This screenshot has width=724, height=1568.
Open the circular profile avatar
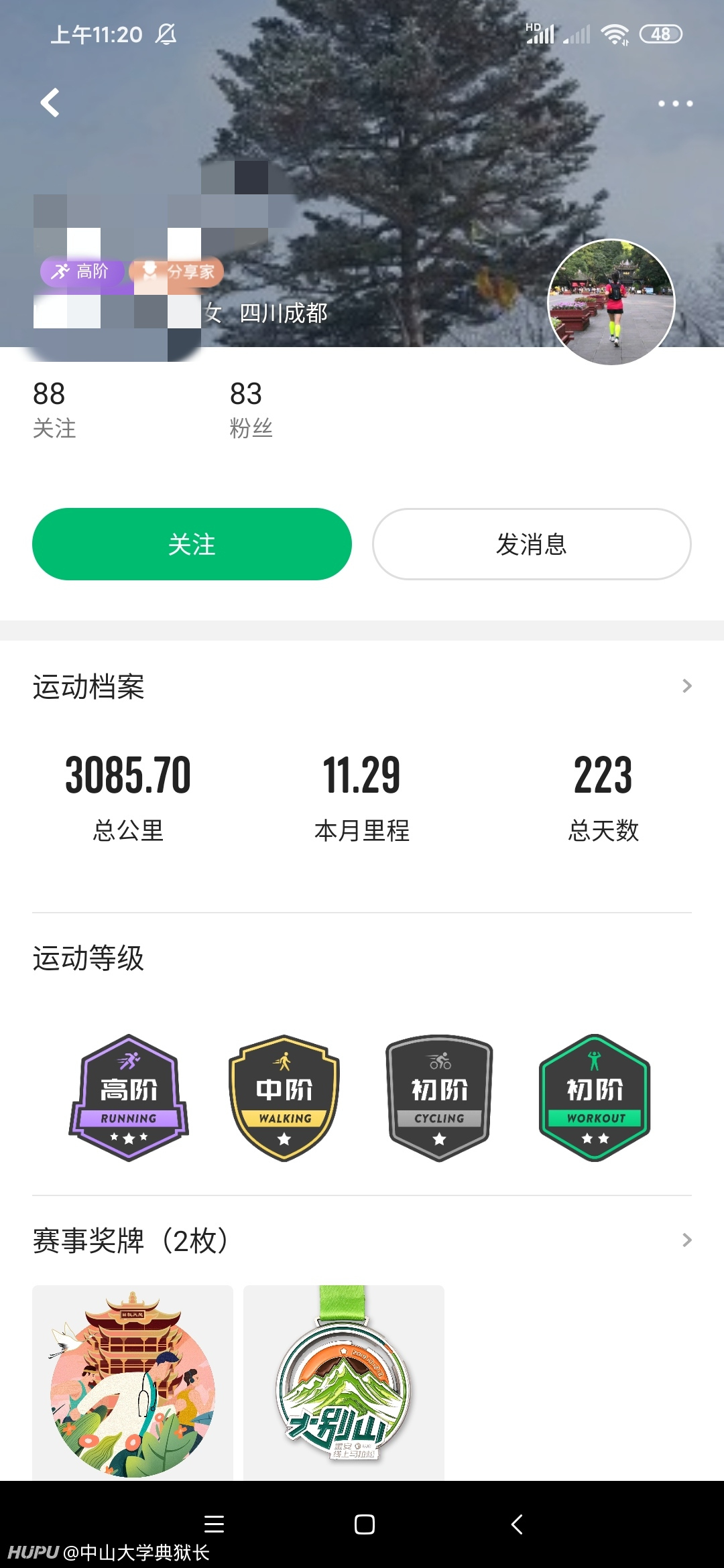click(x=611, y=302)
